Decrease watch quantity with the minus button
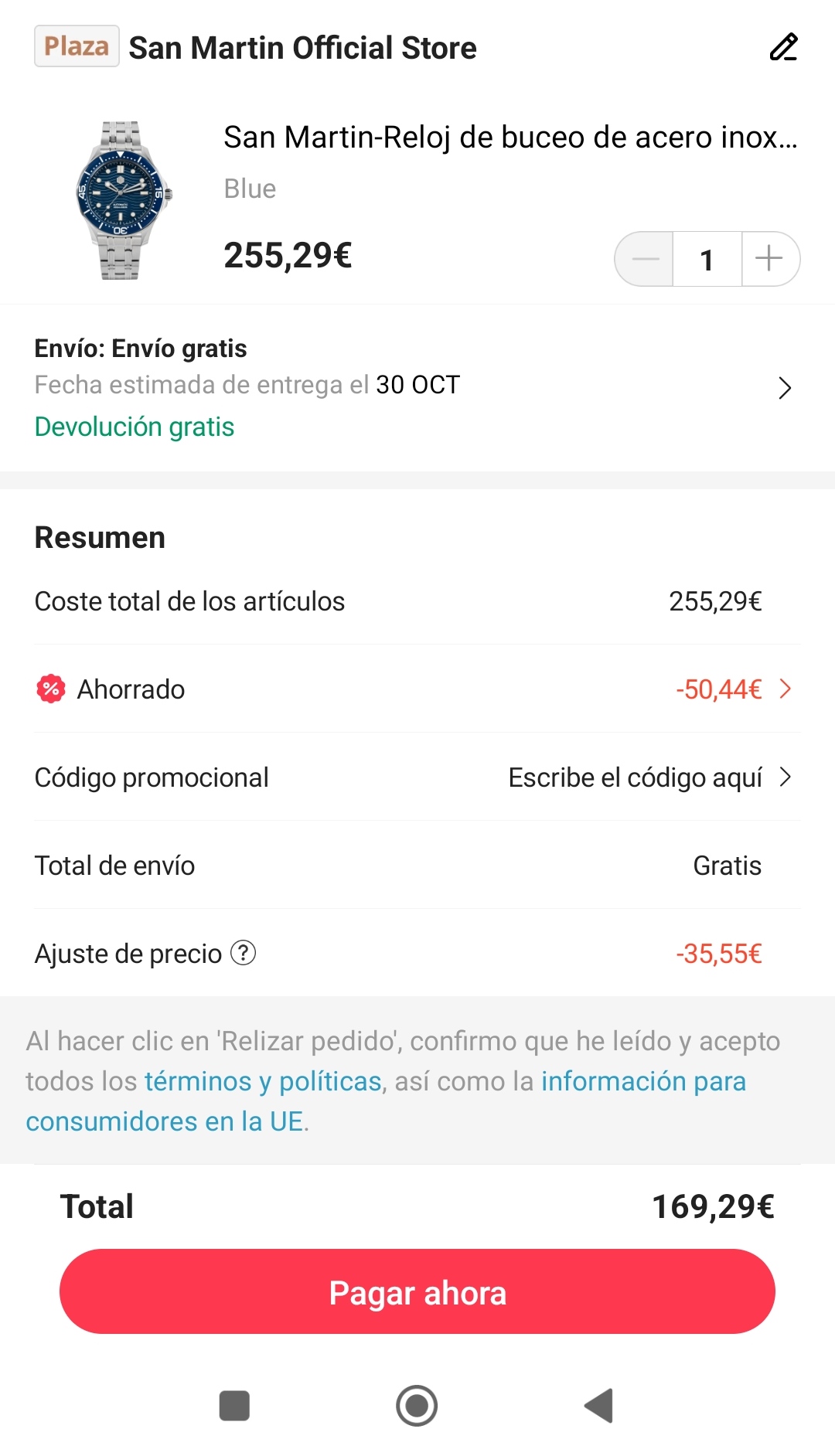This screenshot has width=835, height=1456. tap(645, 258)
